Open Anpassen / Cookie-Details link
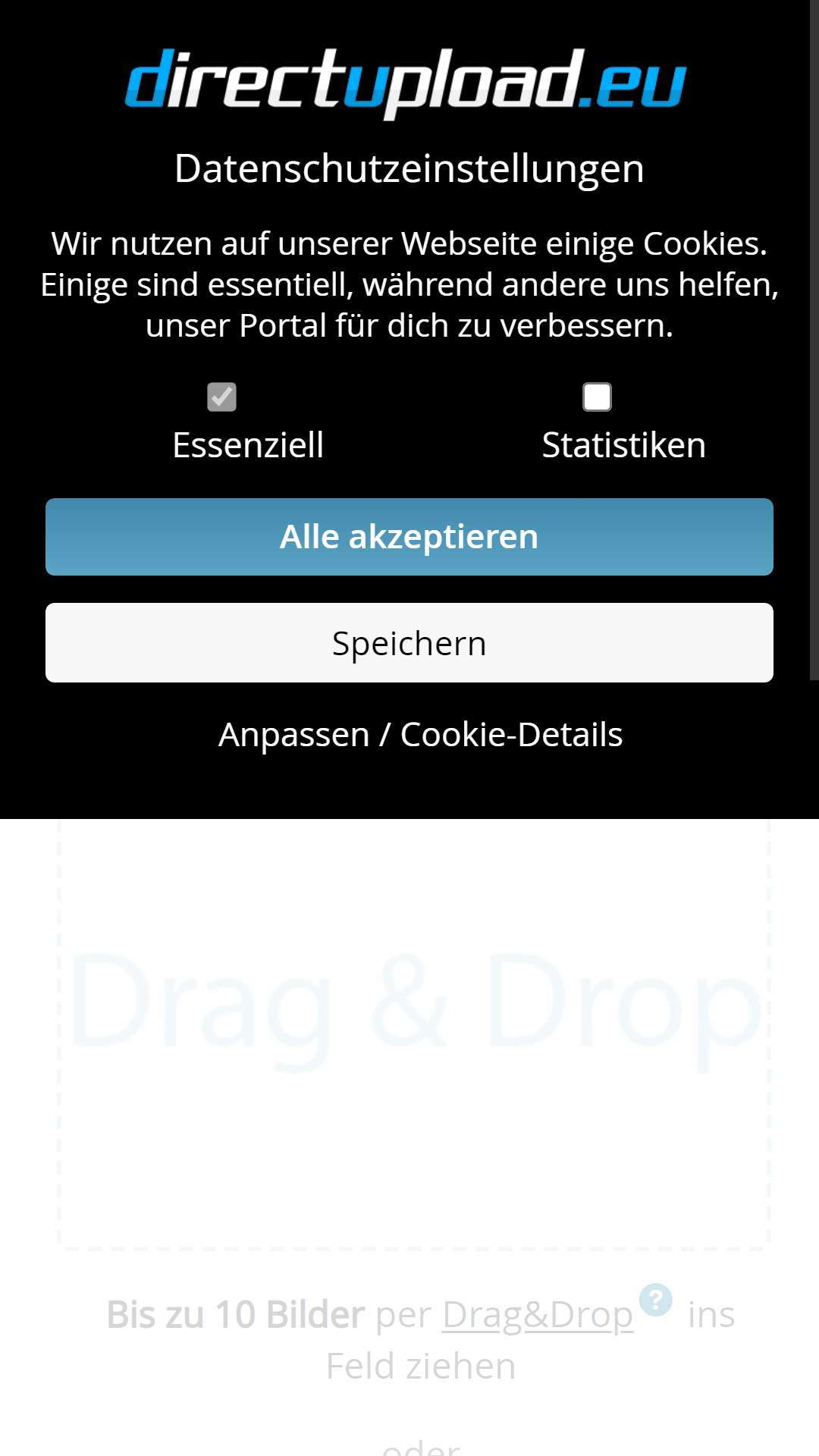Image resolution: width=819 pixels, height=1456 pixels. [x=421, y=734]
